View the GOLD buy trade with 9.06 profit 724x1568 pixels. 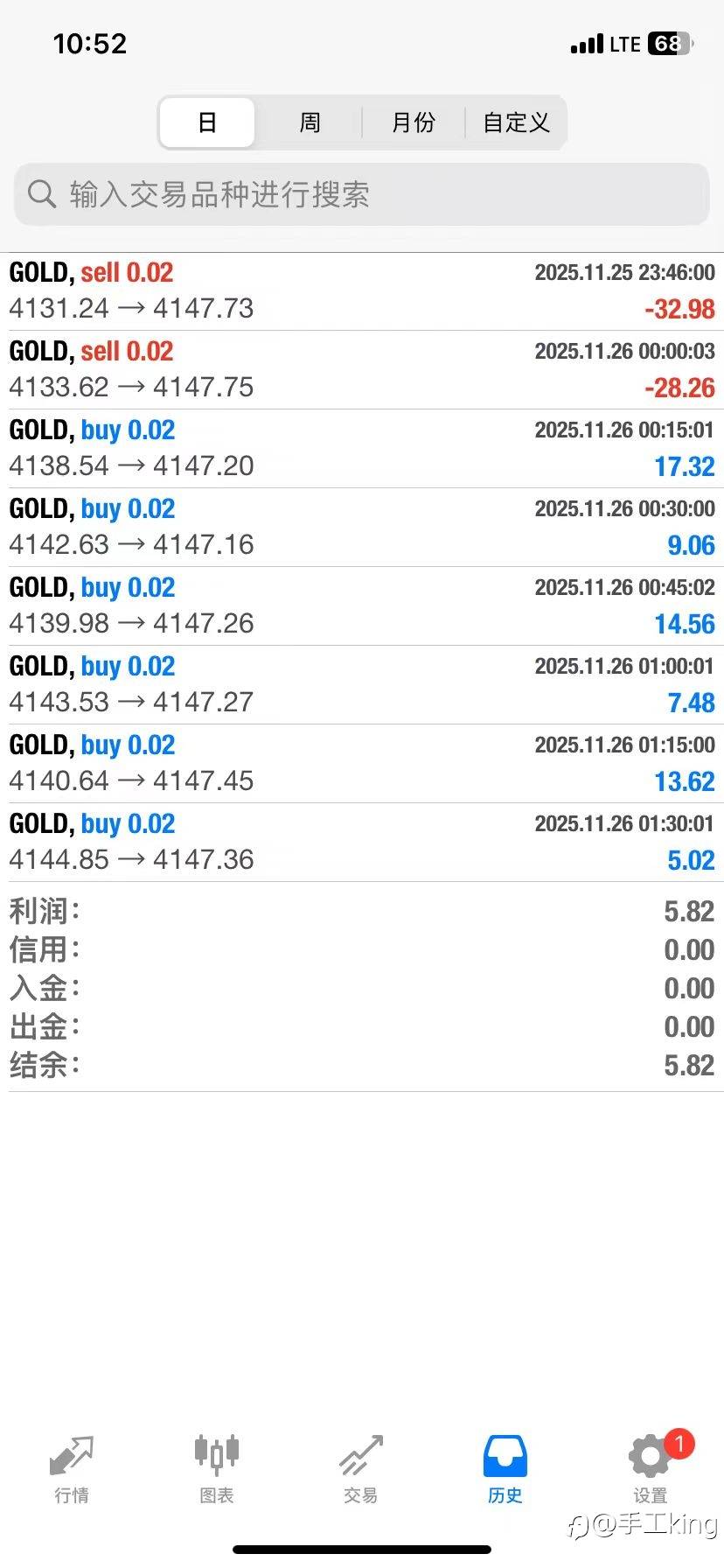pyautogui.click(x=361, y=528)
